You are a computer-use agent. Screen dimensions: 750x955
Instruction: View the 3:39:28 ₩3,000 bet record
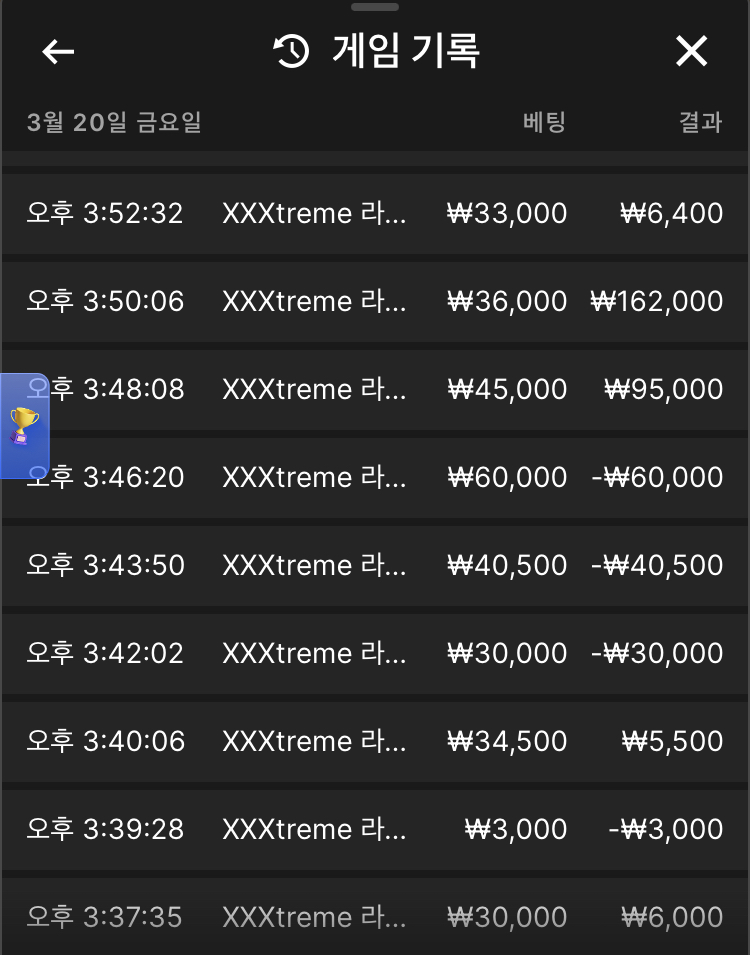click(375, 829)
